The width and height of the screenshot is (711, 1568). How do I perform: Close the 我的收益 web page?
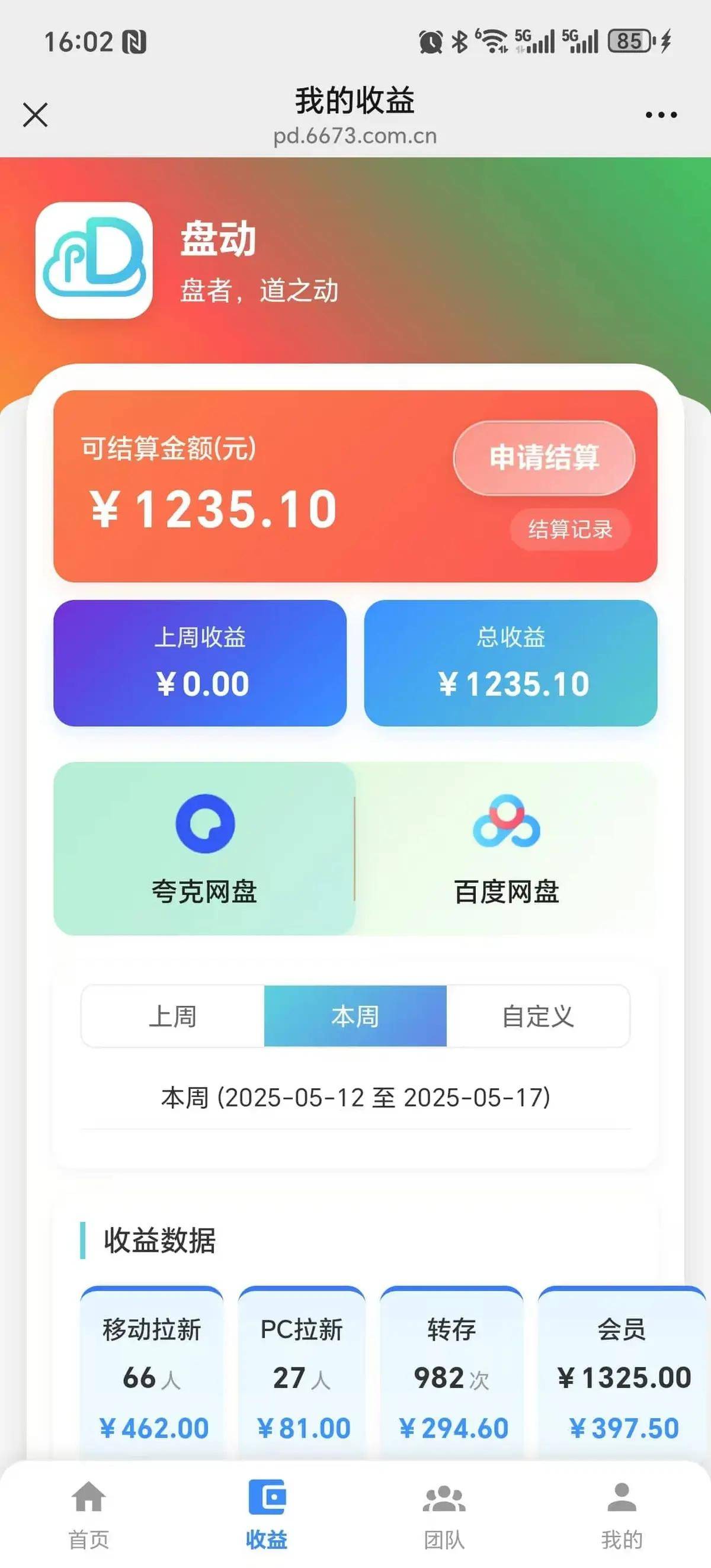pyautogui.click(x=36, y=114)
